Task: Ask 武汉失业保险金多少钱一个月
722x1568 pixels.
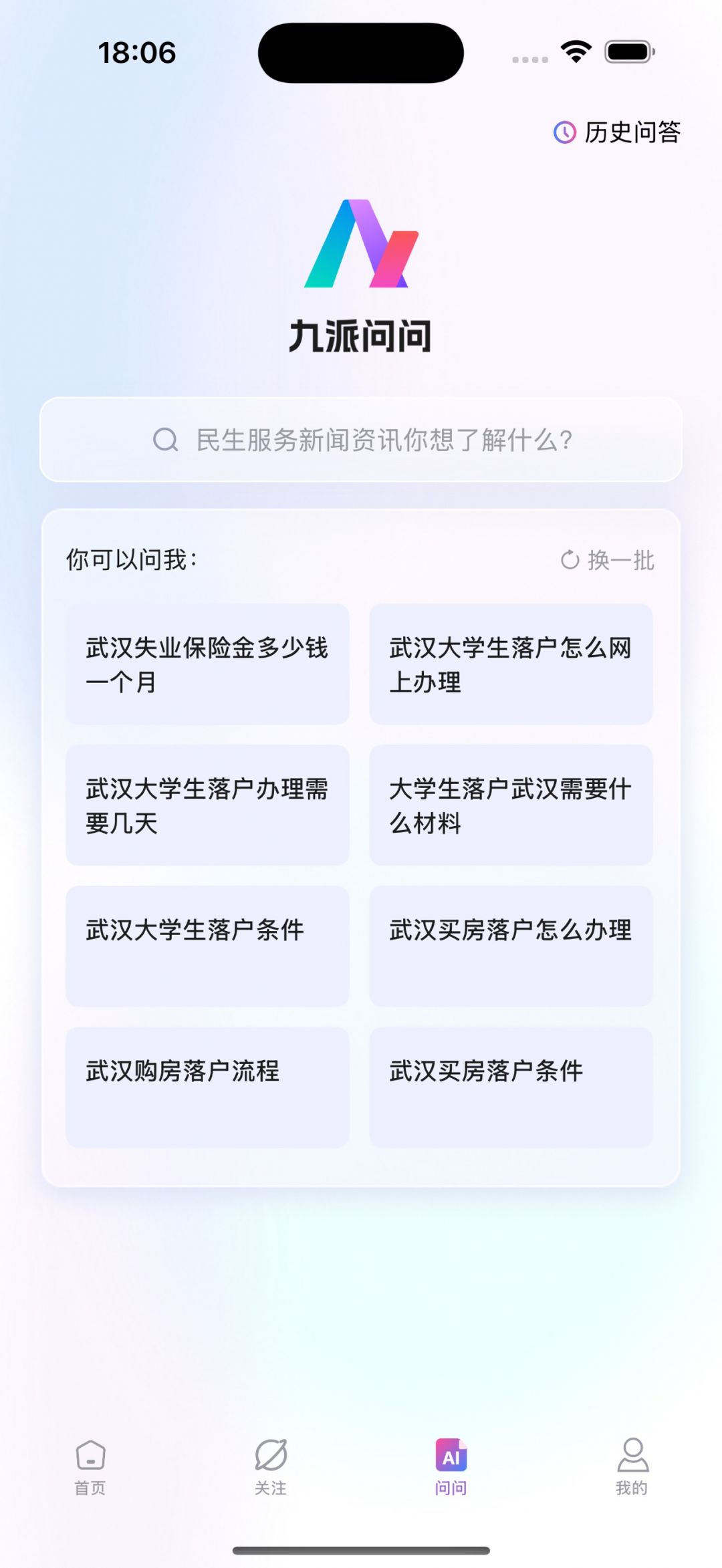Action: tap(207, 664)
